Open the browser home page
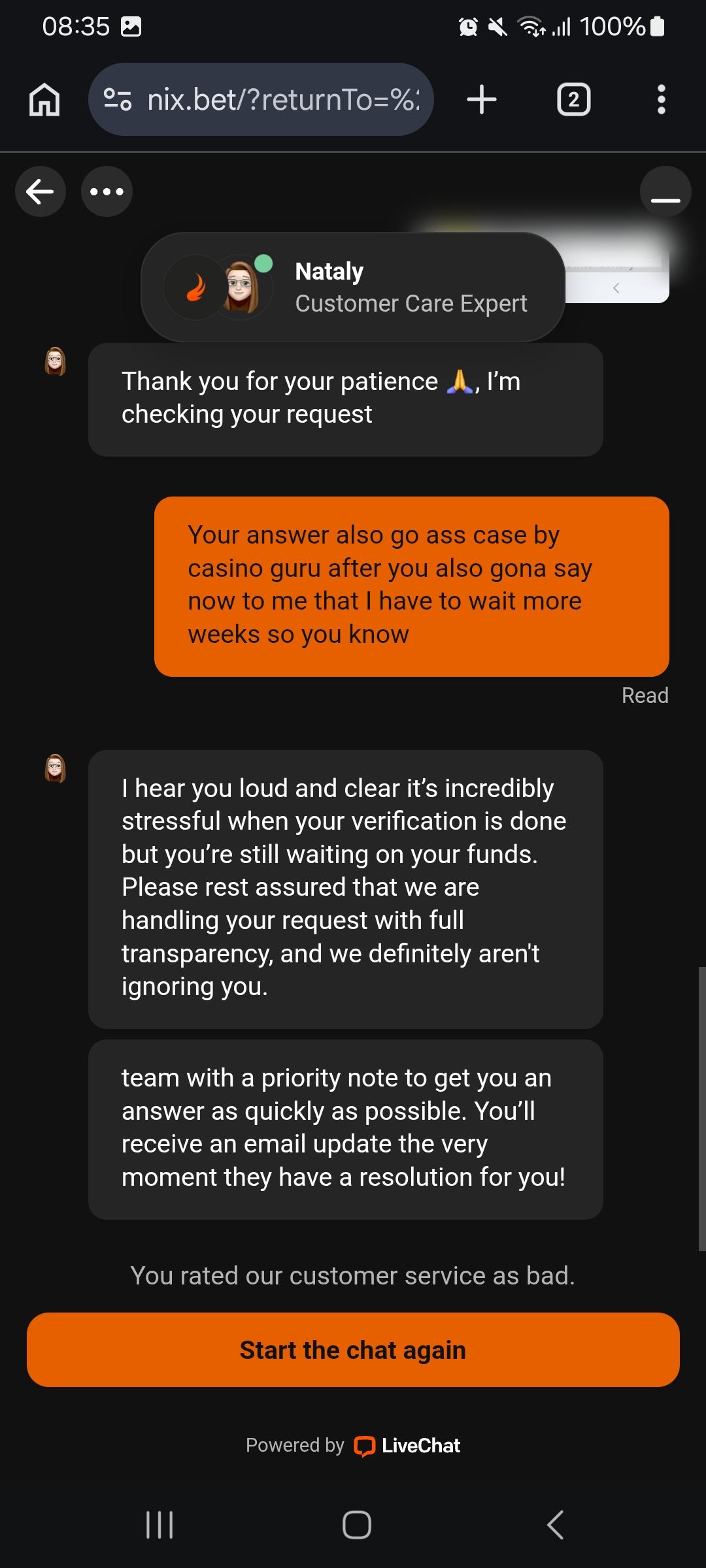 click(44, 100)
